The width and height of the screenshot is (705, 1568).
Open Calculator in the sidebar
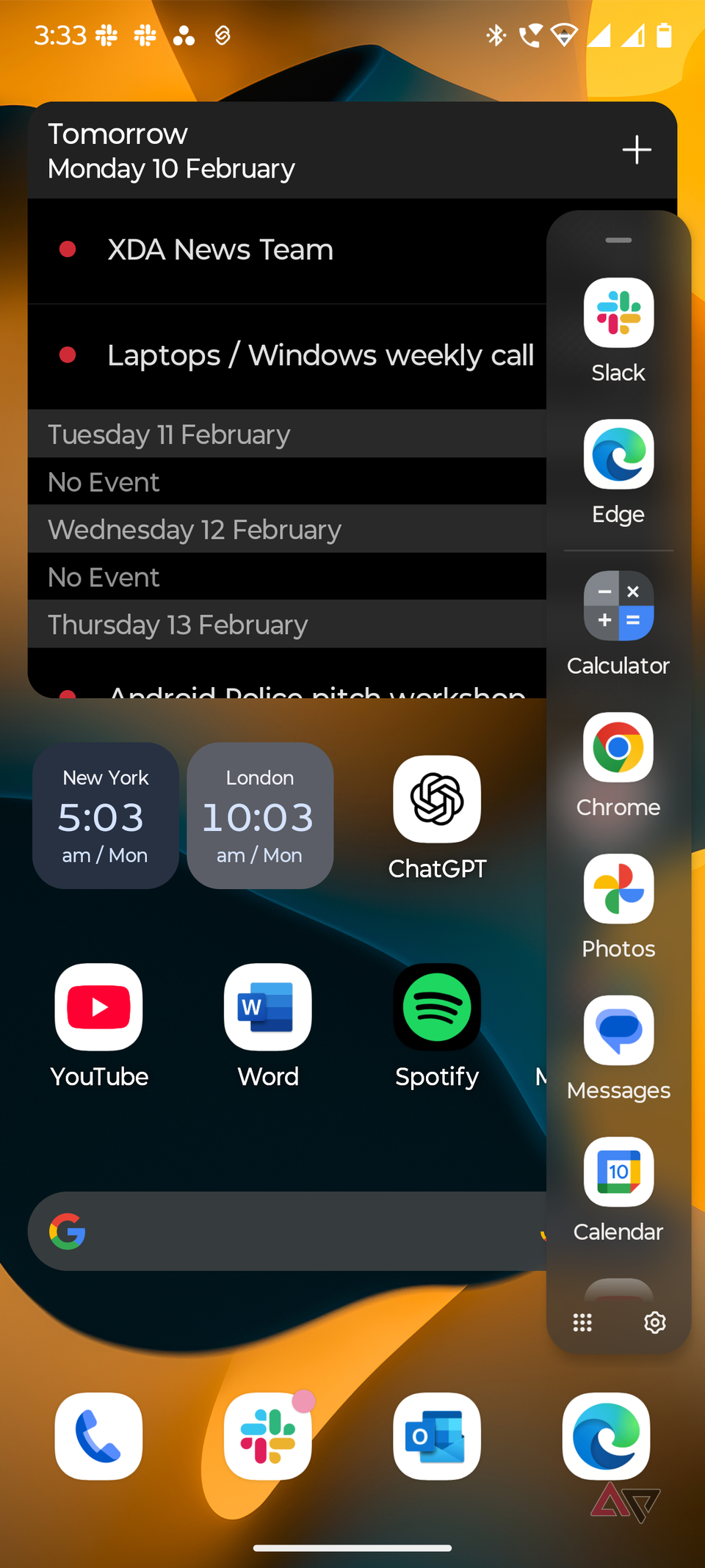point(618,606)
